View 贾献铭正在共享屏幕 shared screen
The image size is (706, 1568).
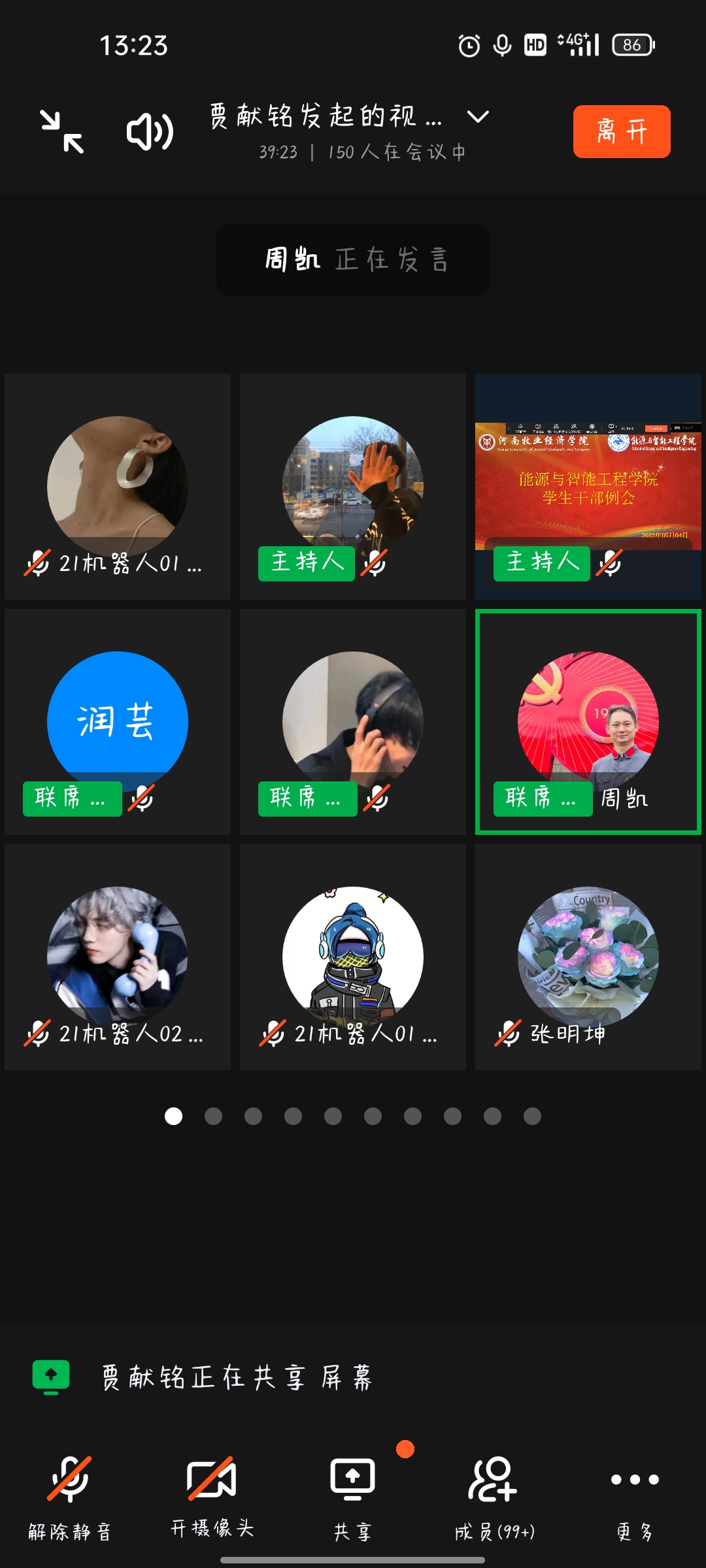pos(235,1377)
